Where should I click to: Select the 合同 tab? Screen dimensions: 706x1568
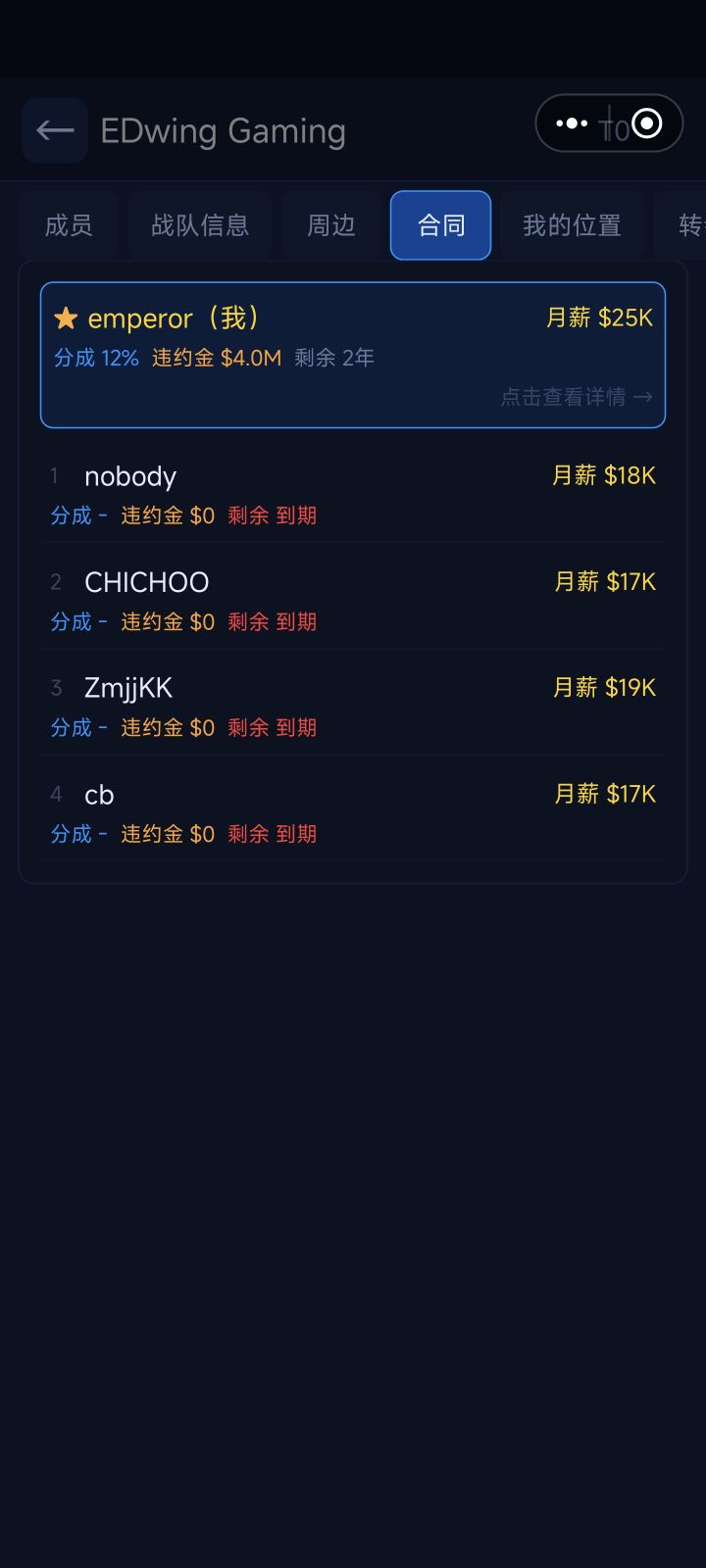point(441,225)
